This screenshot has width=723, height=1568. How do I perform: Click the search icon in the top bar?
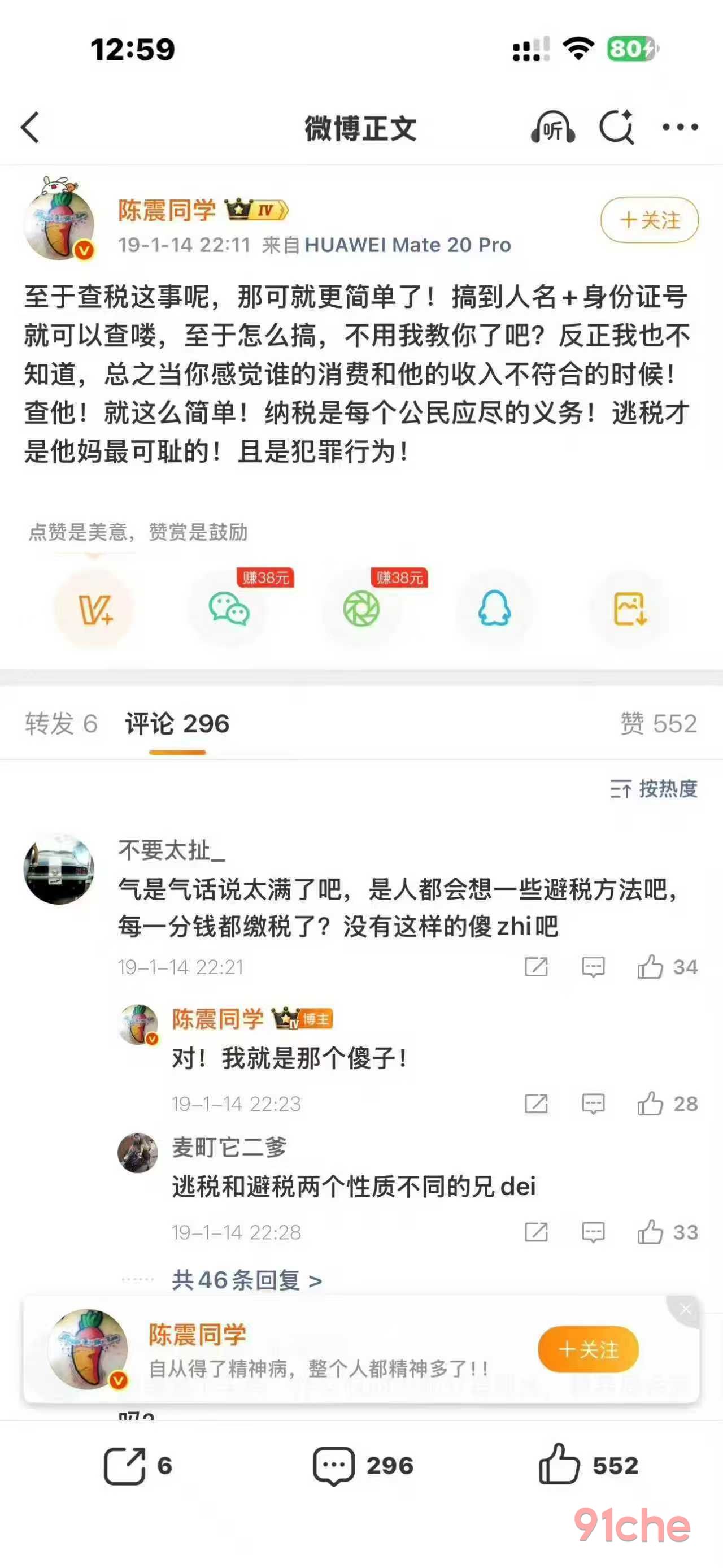[617, 128]
